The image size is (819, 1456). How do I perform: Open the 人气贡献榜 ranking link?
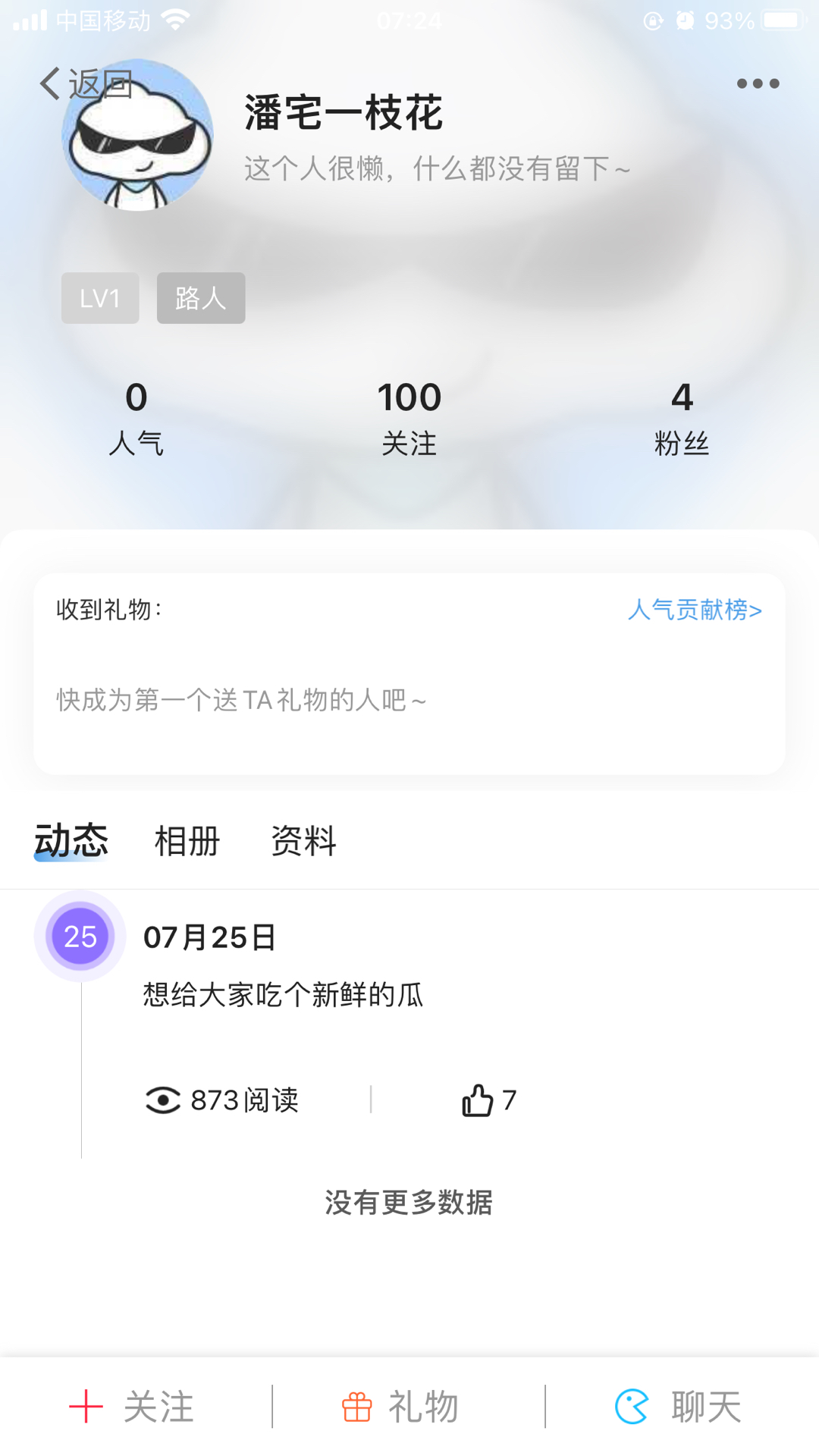pos(694,610)
